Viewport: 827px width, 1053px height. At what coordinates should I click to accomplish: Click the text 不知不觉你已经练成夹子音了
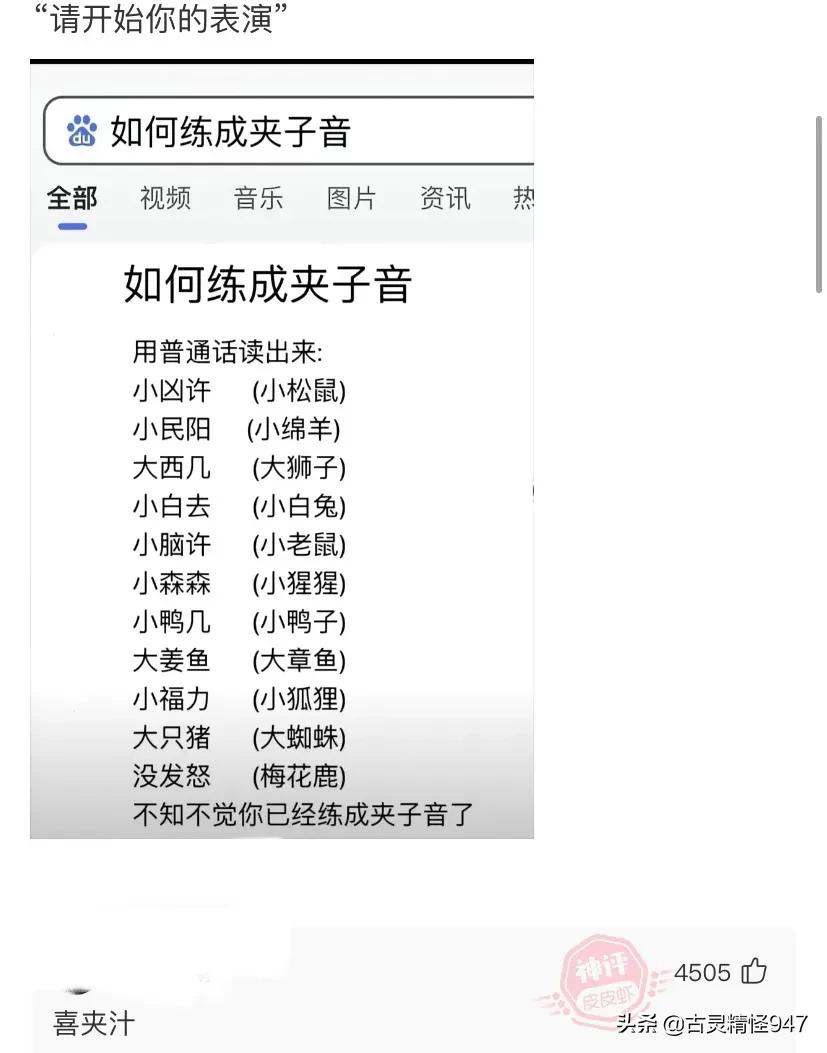303,816
